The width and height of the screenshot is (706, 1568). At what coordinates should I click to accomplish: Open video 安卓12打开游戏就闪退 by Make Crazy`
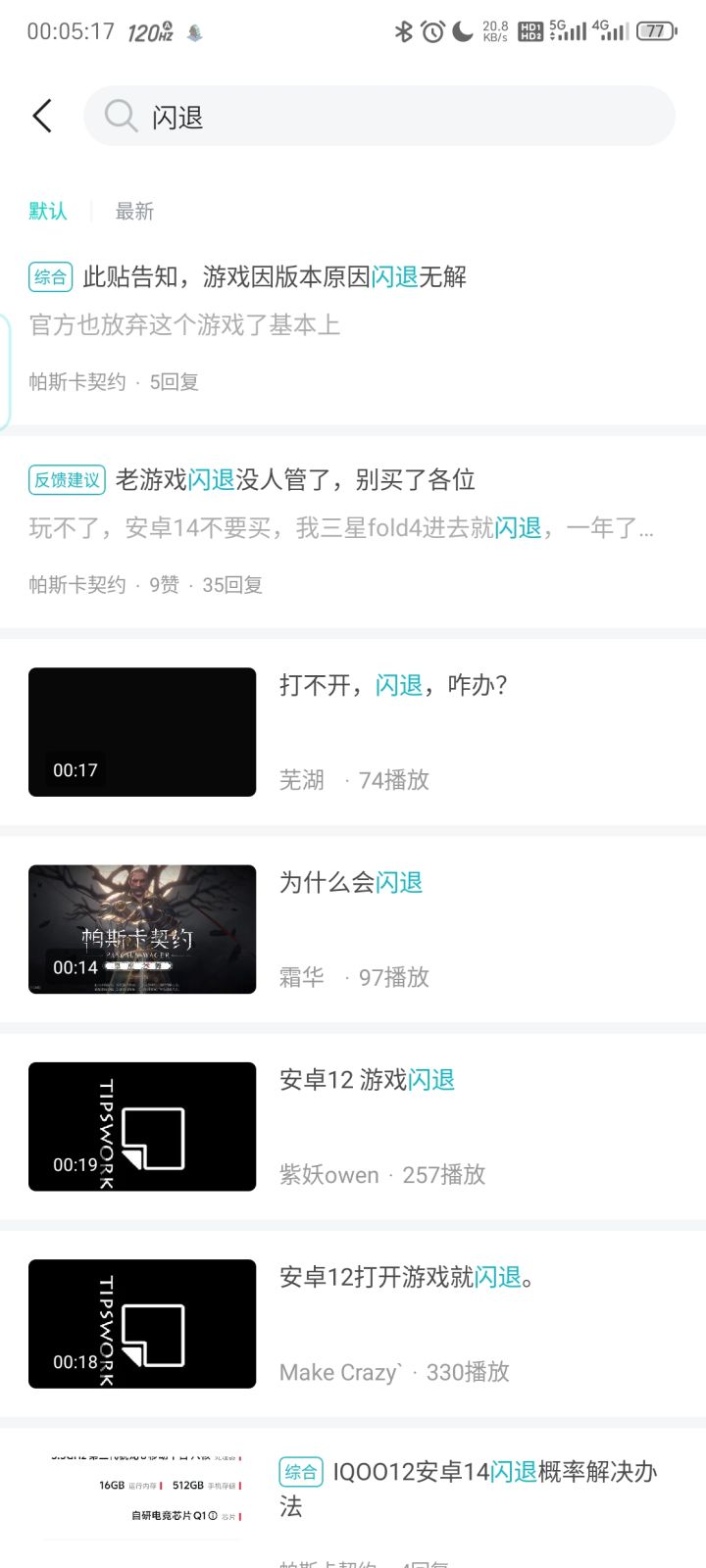[353, 1323]
